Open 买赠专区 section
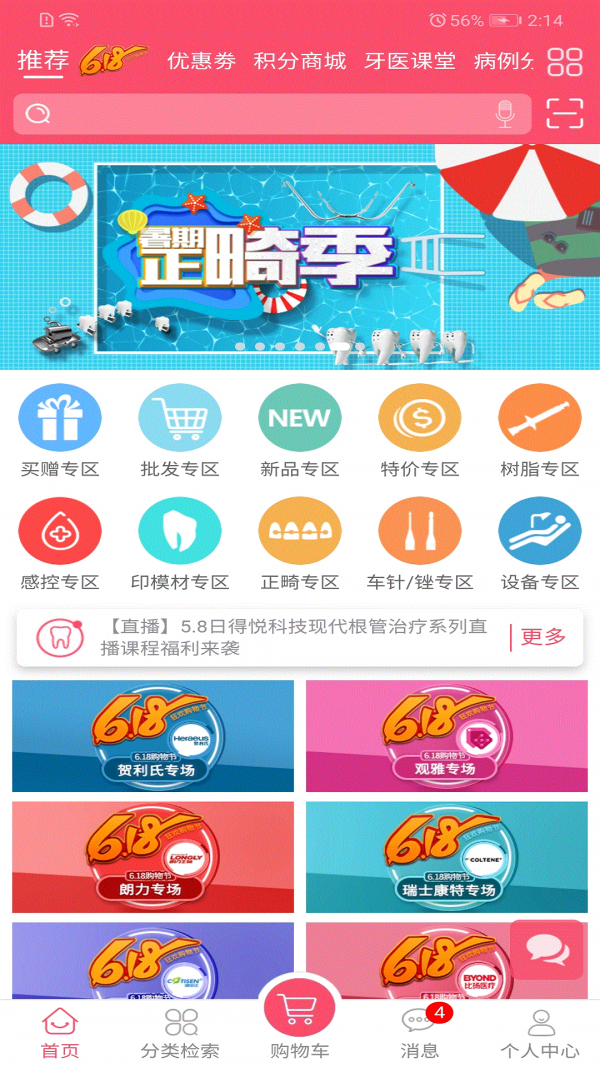The width and height of the screenshot is (600, 1067). click(x=60, y=431)
